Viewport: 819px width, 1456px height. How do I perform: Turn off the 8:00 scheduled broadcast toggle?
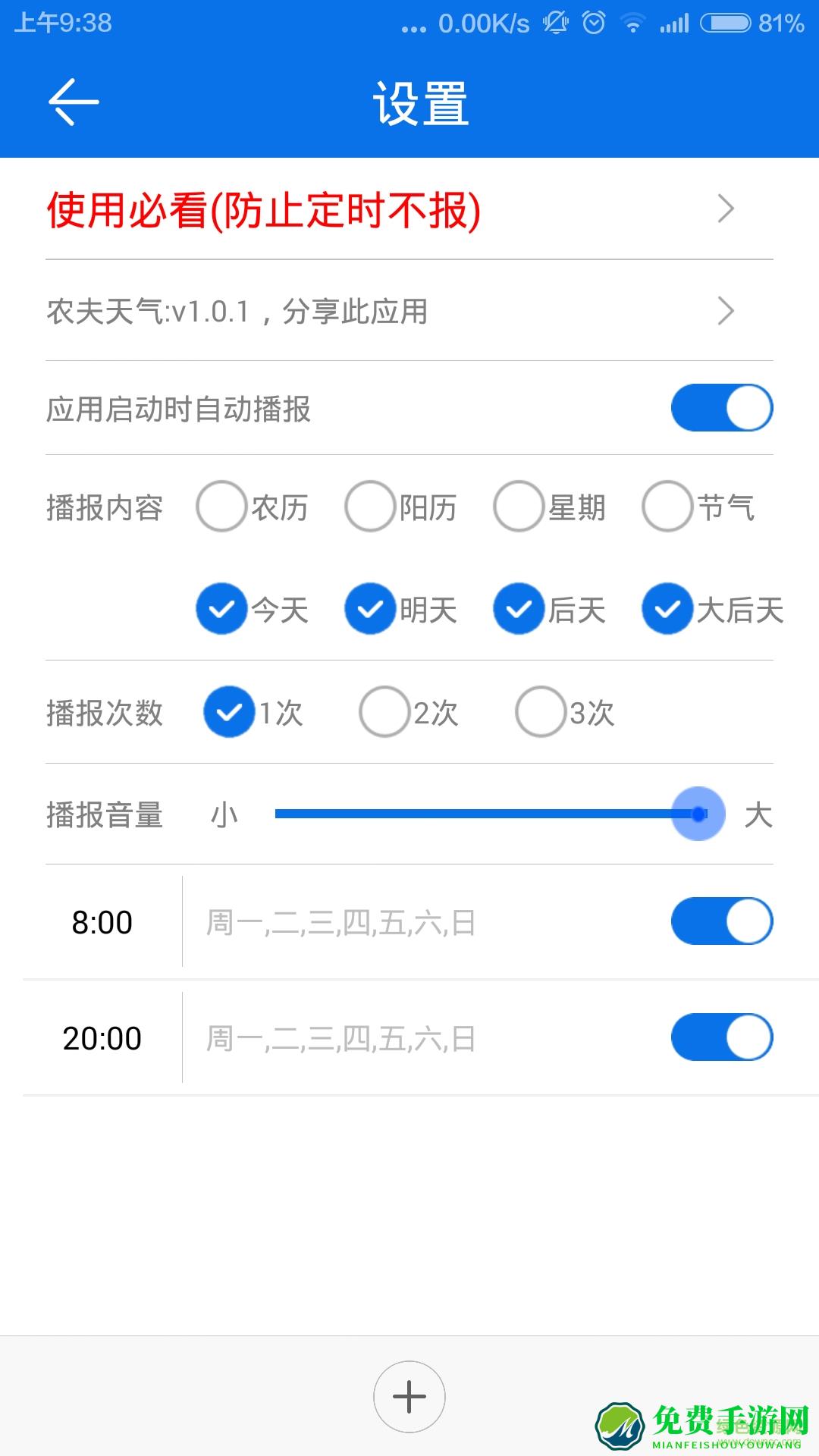click(x=721, y=921)
